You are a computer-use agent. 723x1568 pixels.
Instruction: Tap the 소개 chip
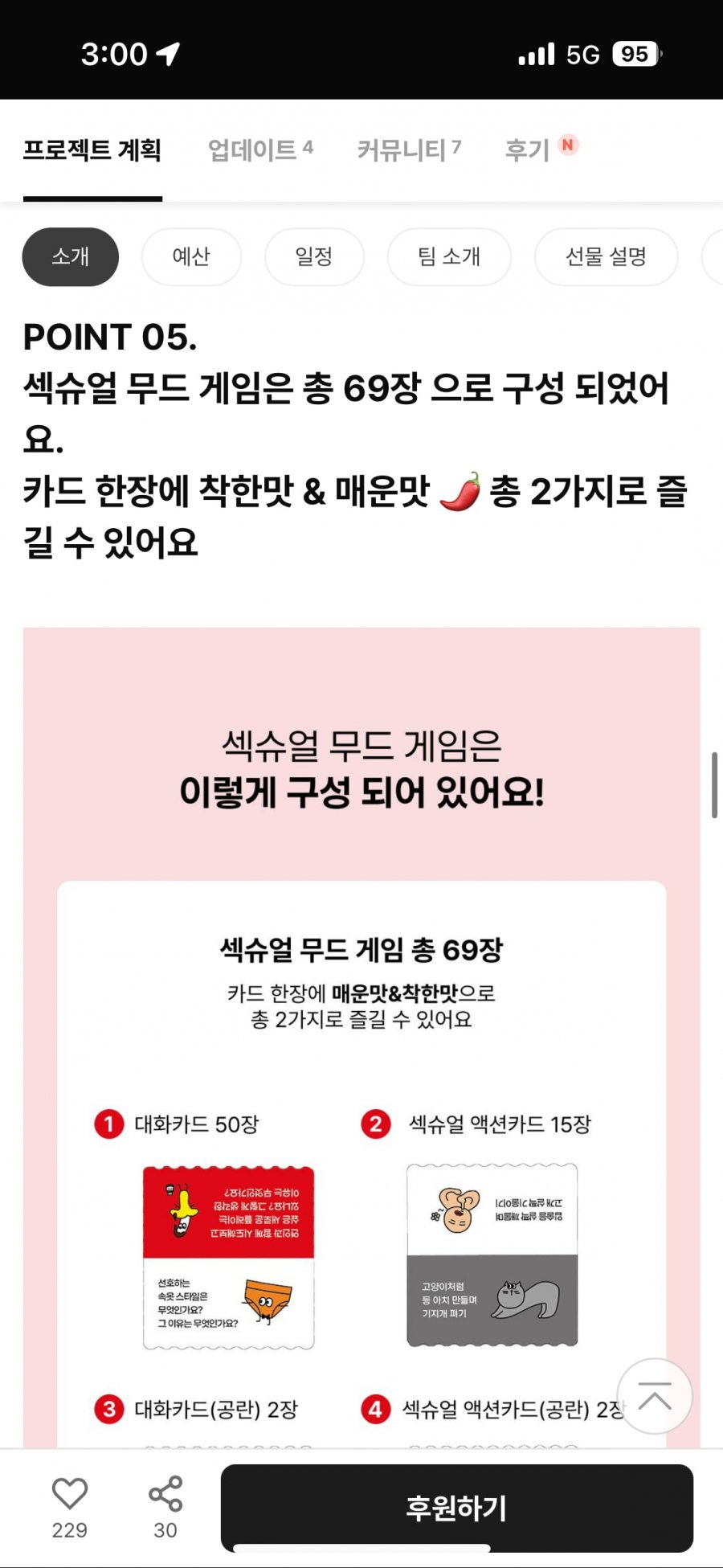71,257
